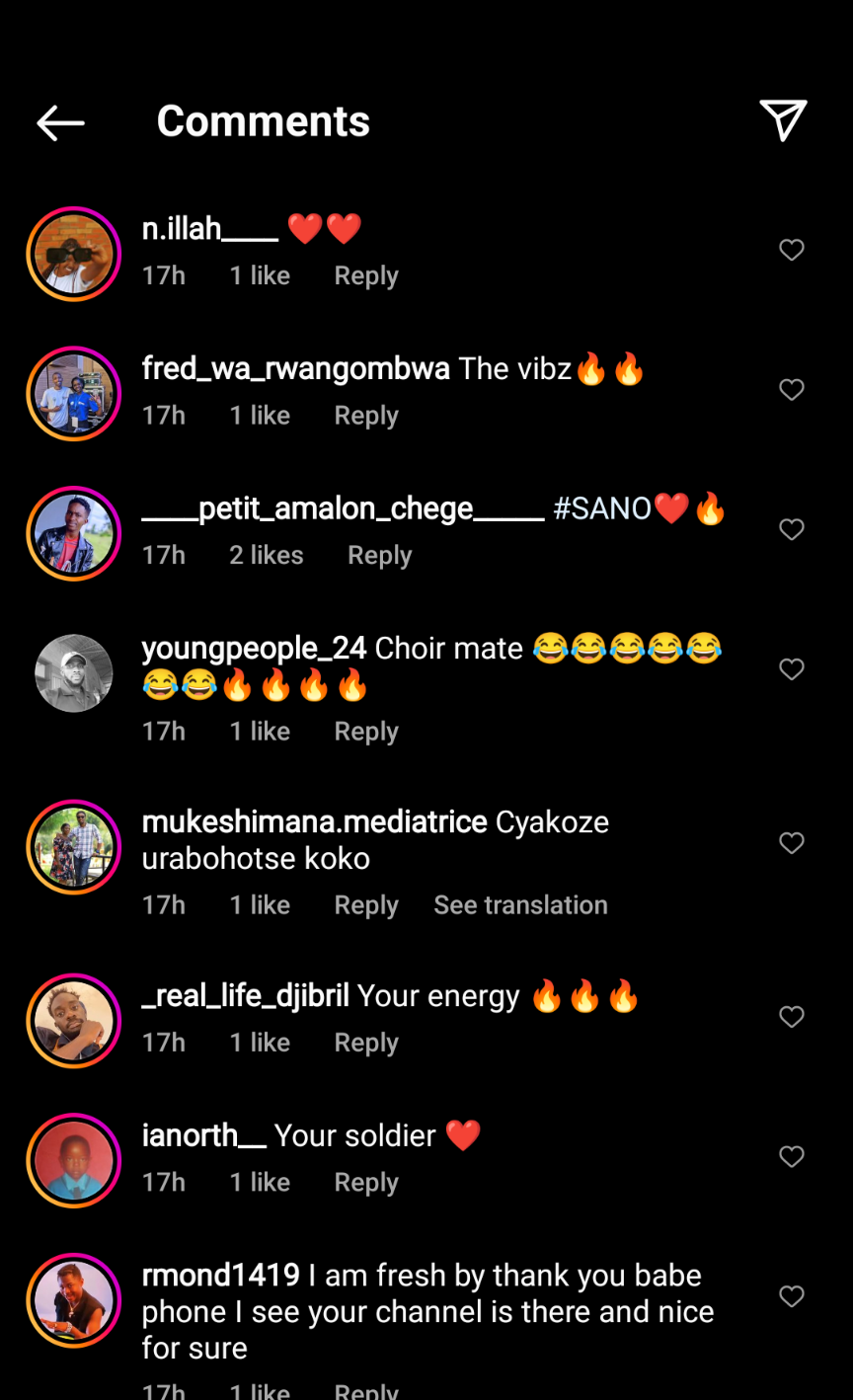Like youngpeople_24's comment
Screen dimensions: 853x1400
click(792, 669)
